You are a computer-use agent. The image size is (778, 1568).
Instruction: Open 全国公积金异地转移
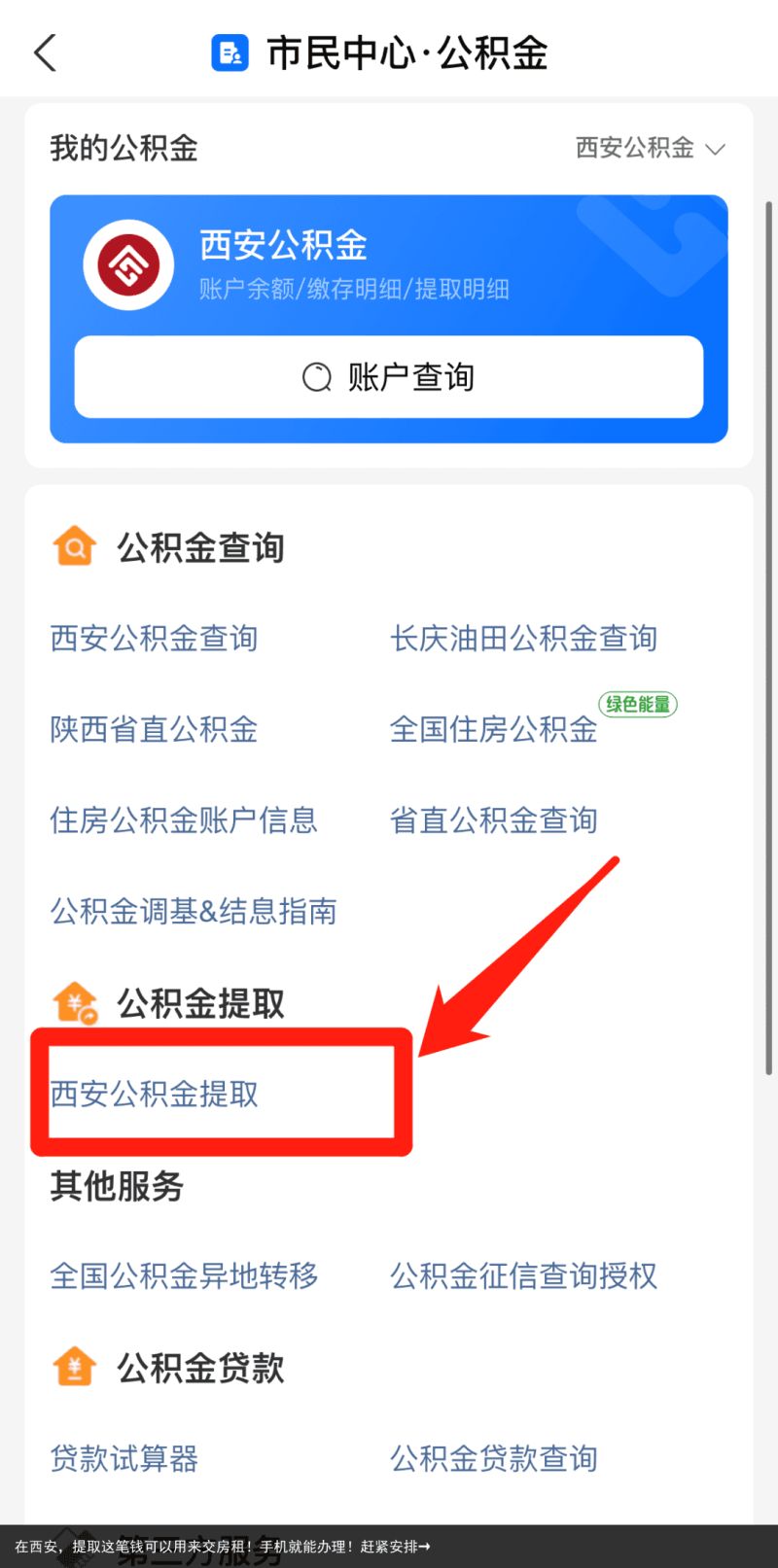[184, 1276]
